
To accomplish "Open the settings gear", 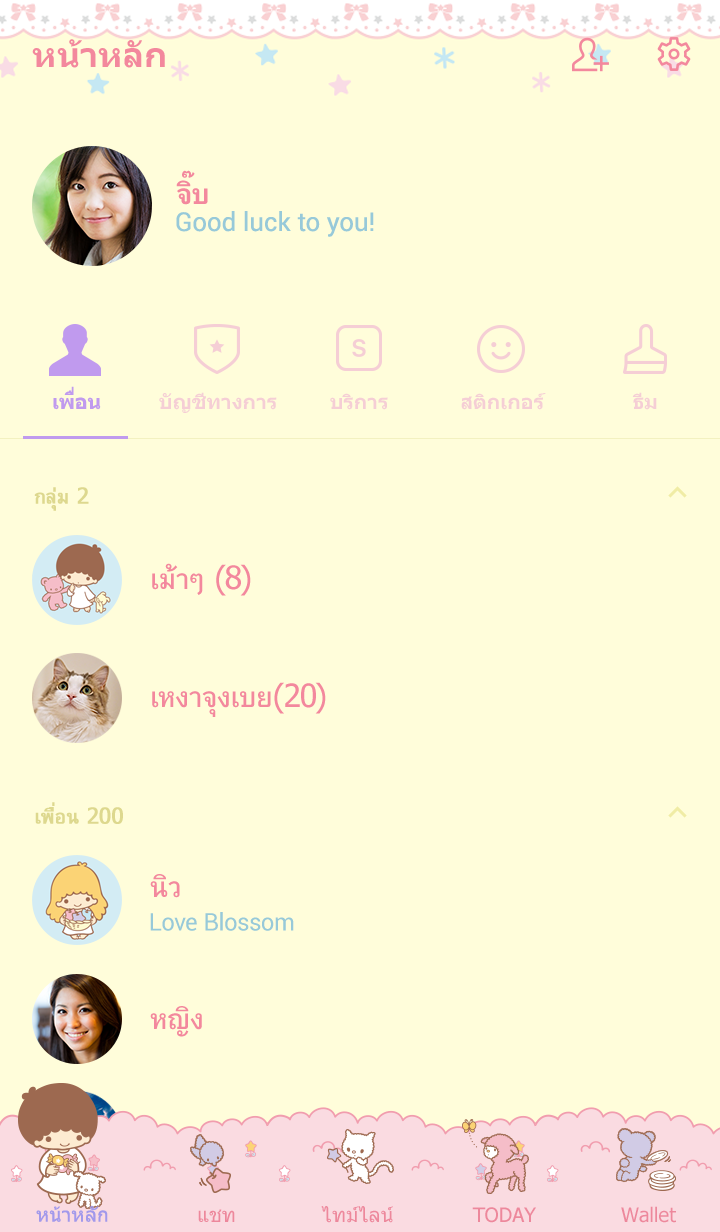I will pos(674,55).
